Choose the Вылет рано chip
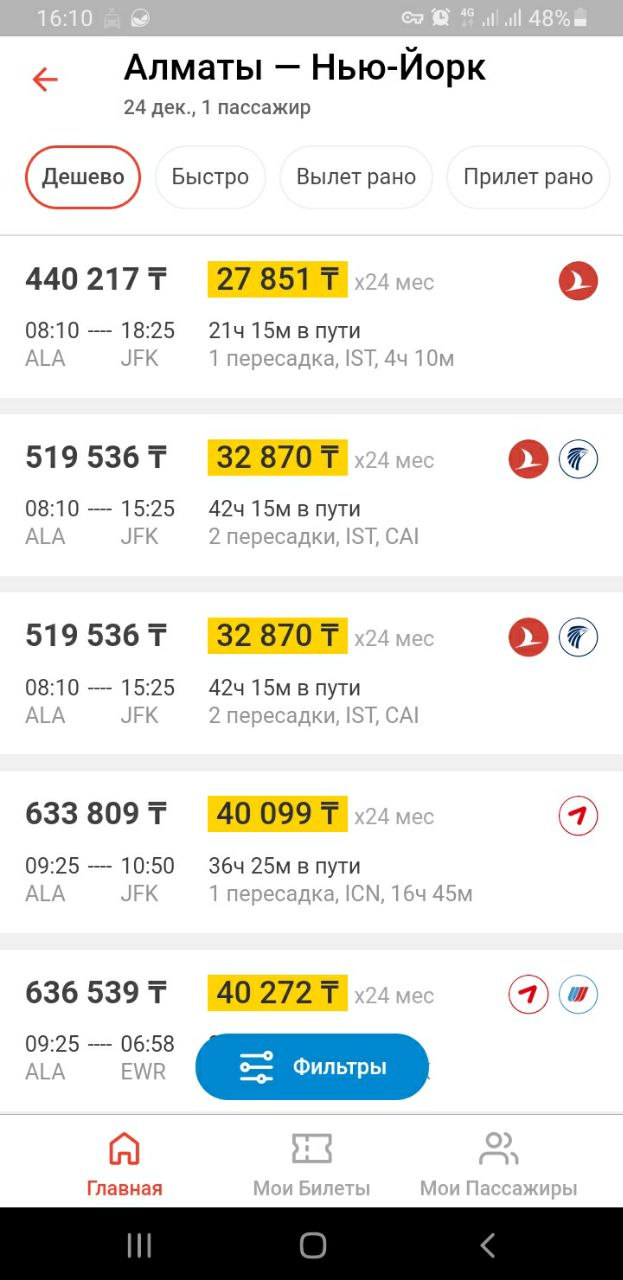 356,177
